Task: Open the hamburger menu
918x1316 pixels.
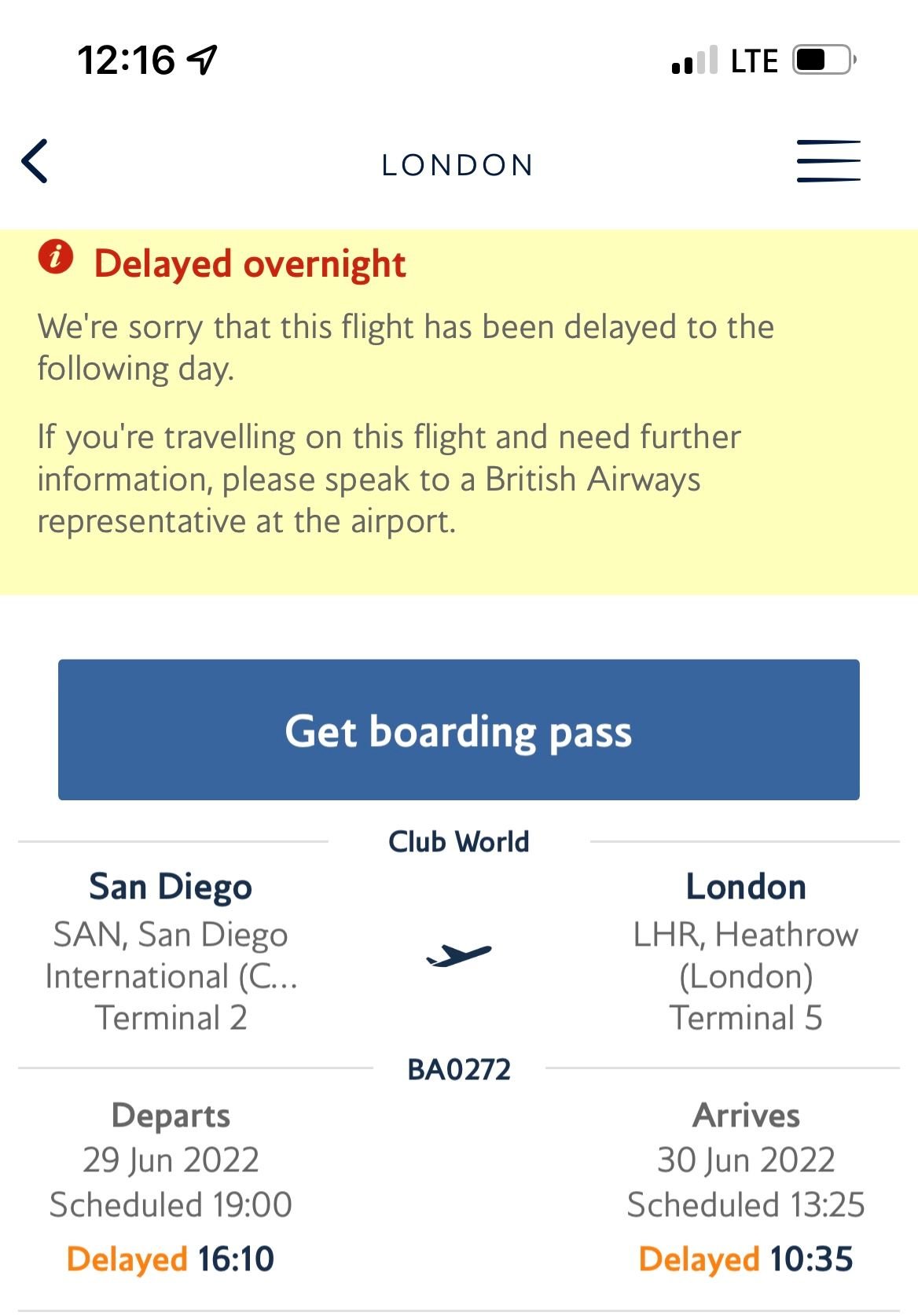Action: click(828, 161)
